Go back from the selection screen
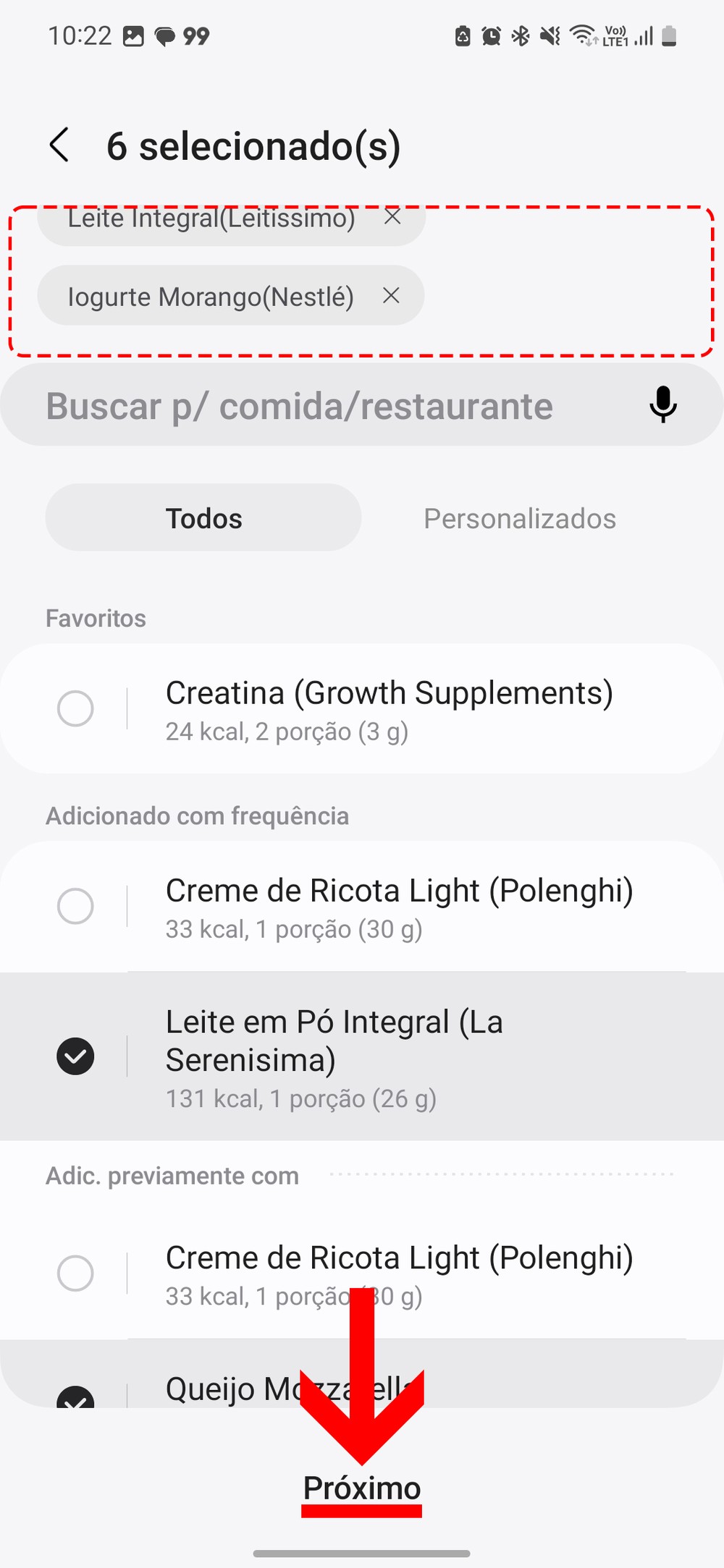Image resolution: width=724 pixels, height=1568 pixels. pos(59,145)
